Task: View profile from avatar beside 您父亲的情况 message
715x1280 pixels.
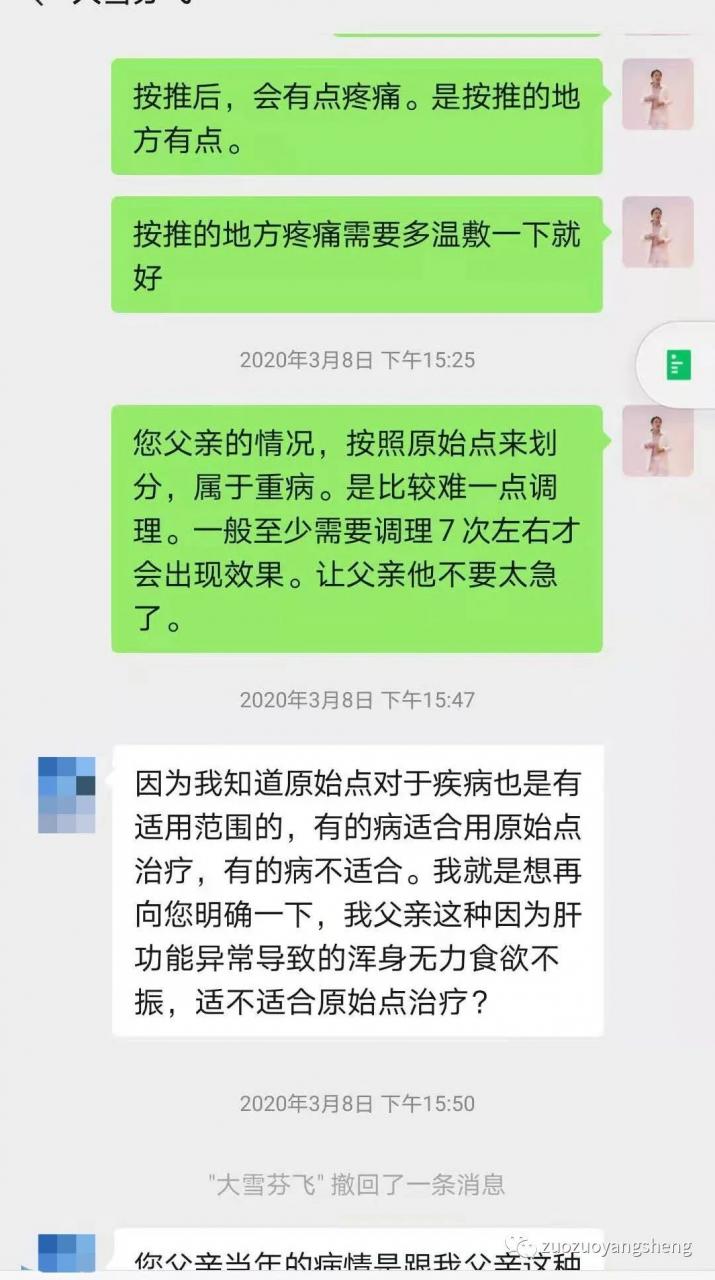Action: [x=657, y=441]
